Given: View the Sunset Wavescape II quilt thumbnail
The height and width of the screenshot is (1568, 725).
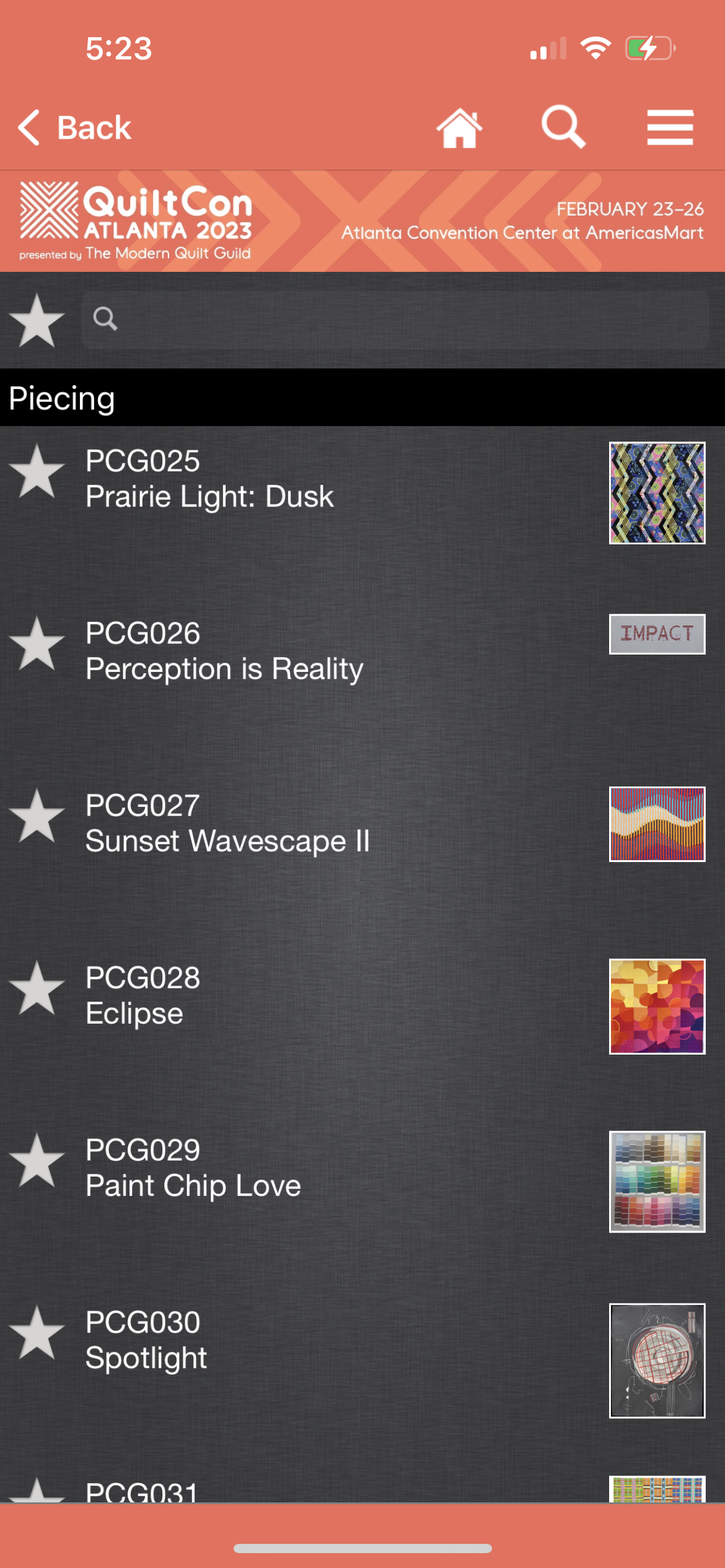Looking at the screenshot, I should tap(657, 824).
